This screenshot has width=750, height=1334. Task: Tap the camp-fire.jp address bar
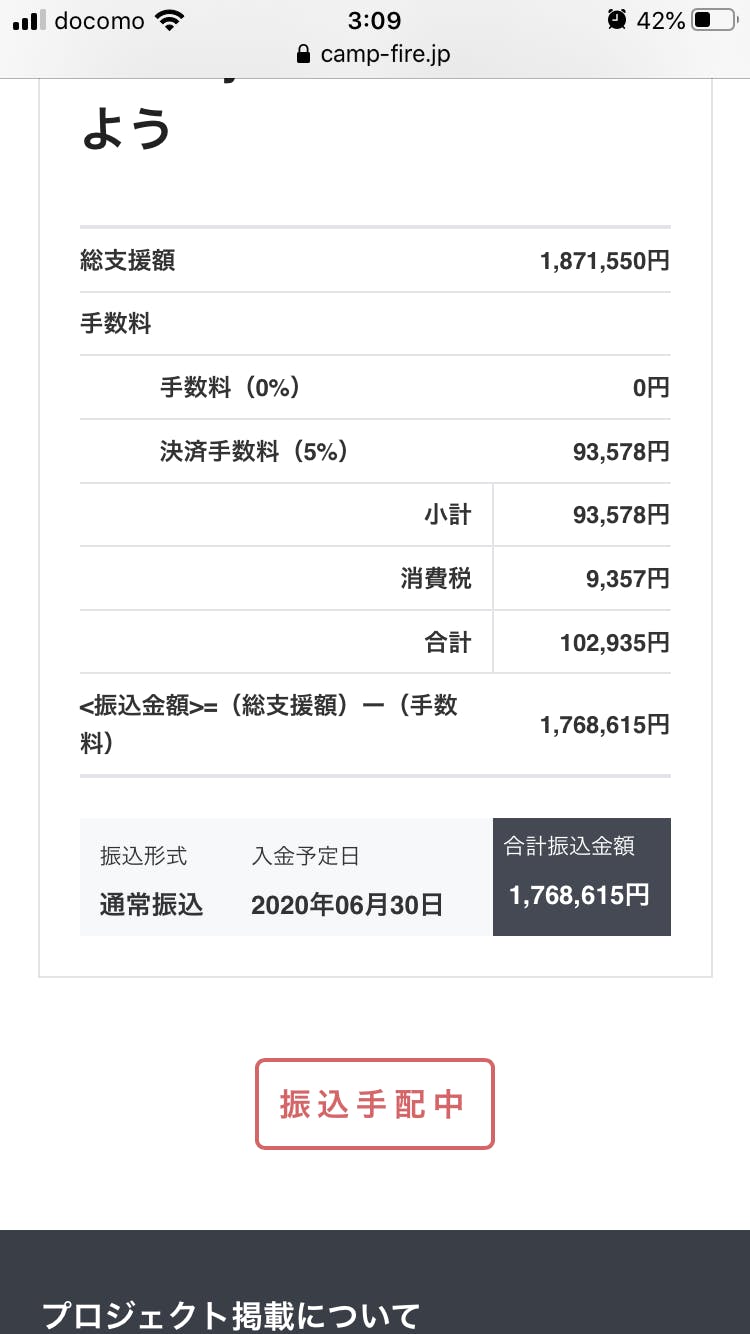tap(375, 54)
